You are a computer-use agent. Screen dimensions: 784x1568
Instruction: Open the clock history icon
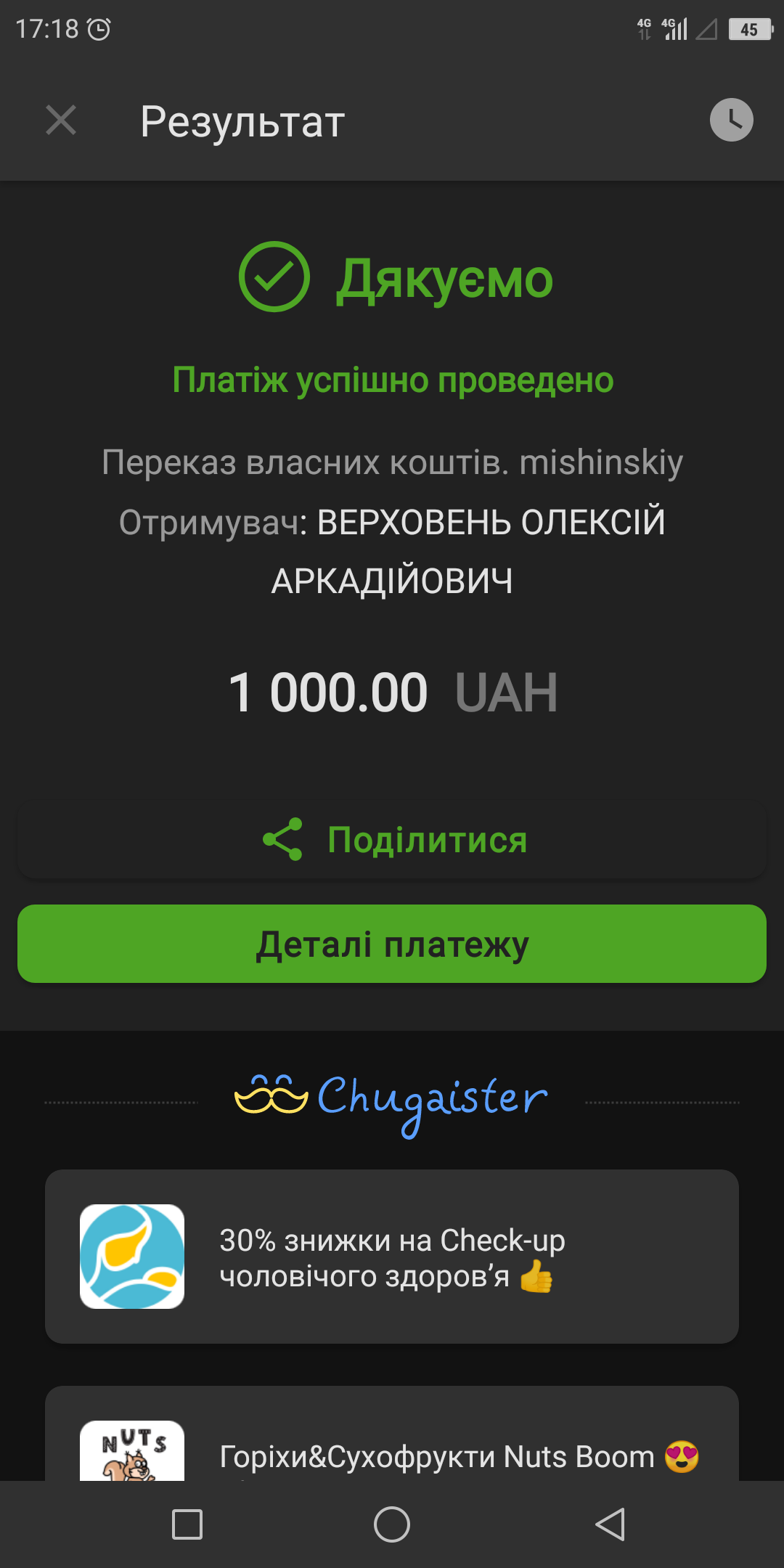pyautogui.click(x=731, y=120)
